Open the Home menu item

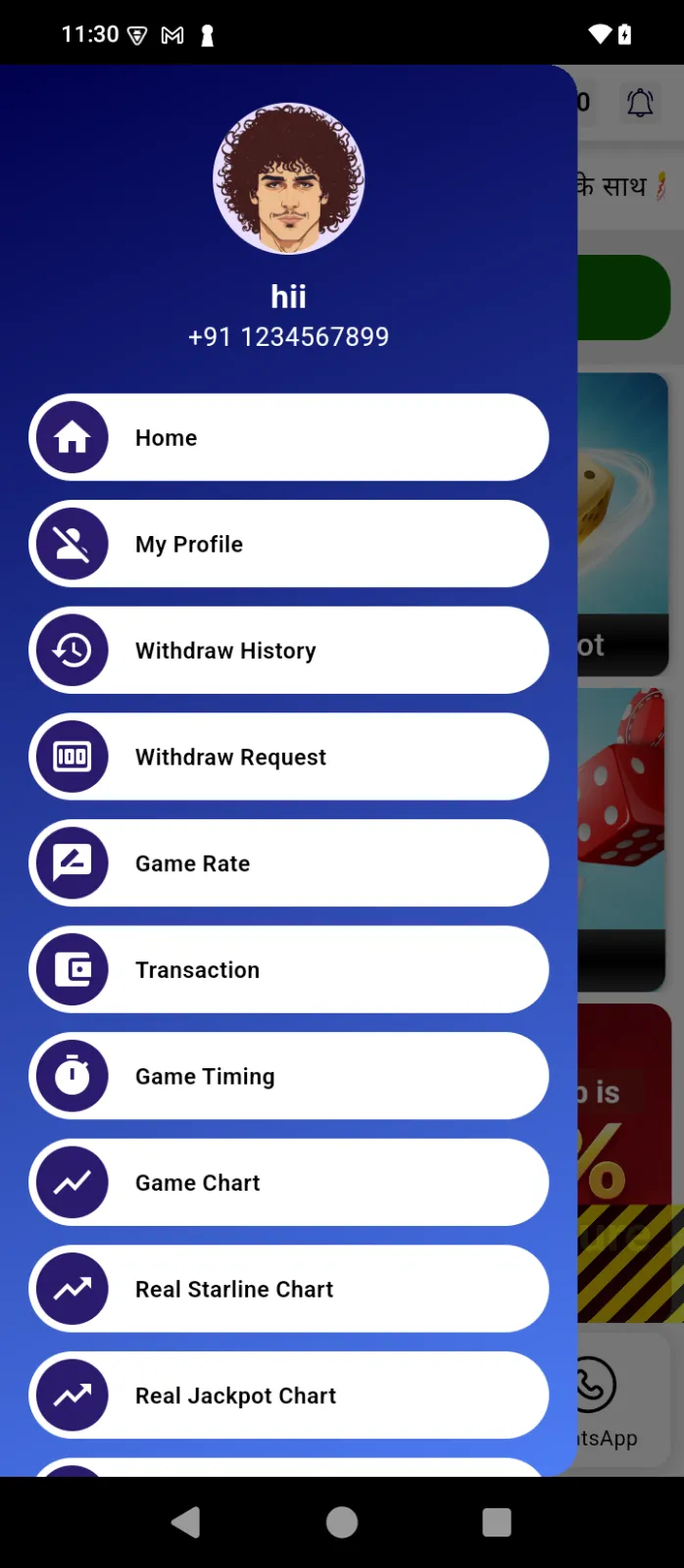click(288, 438)
